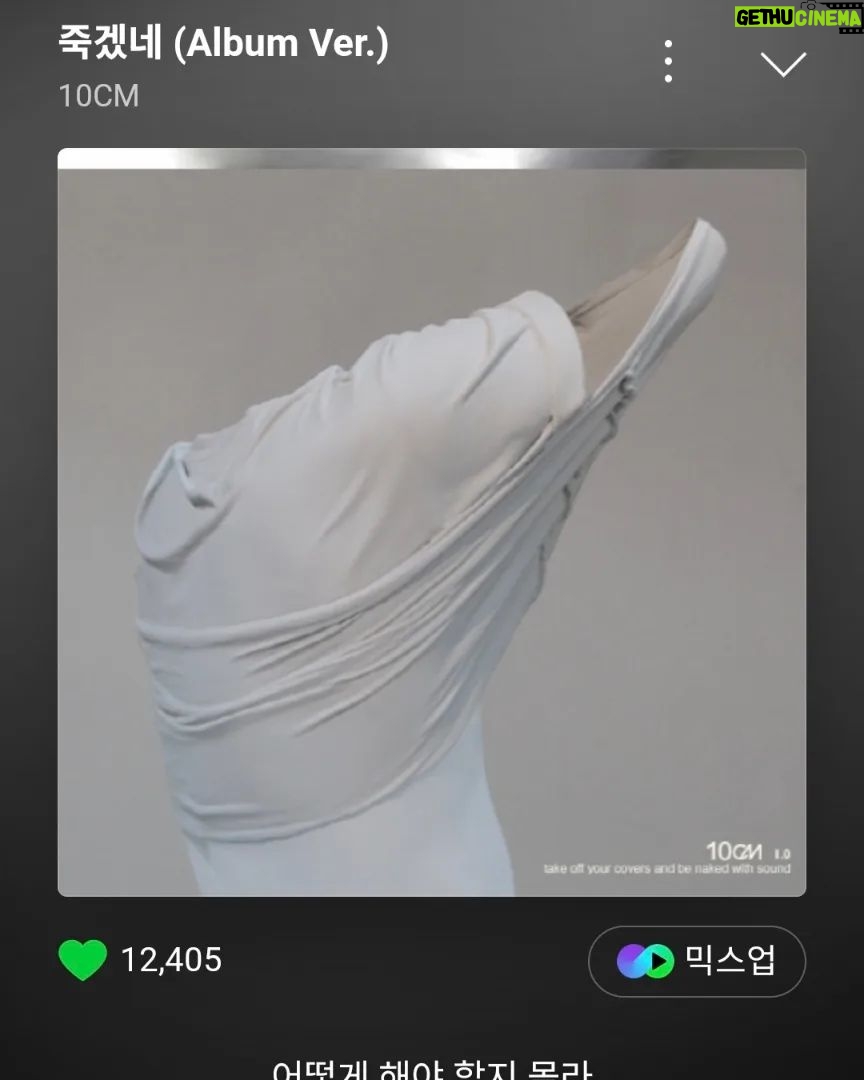The image size is (864, 1080).
Task: Open the 믹스업 mix-up button
Action: pyautogui.click(x=696, y=961)
